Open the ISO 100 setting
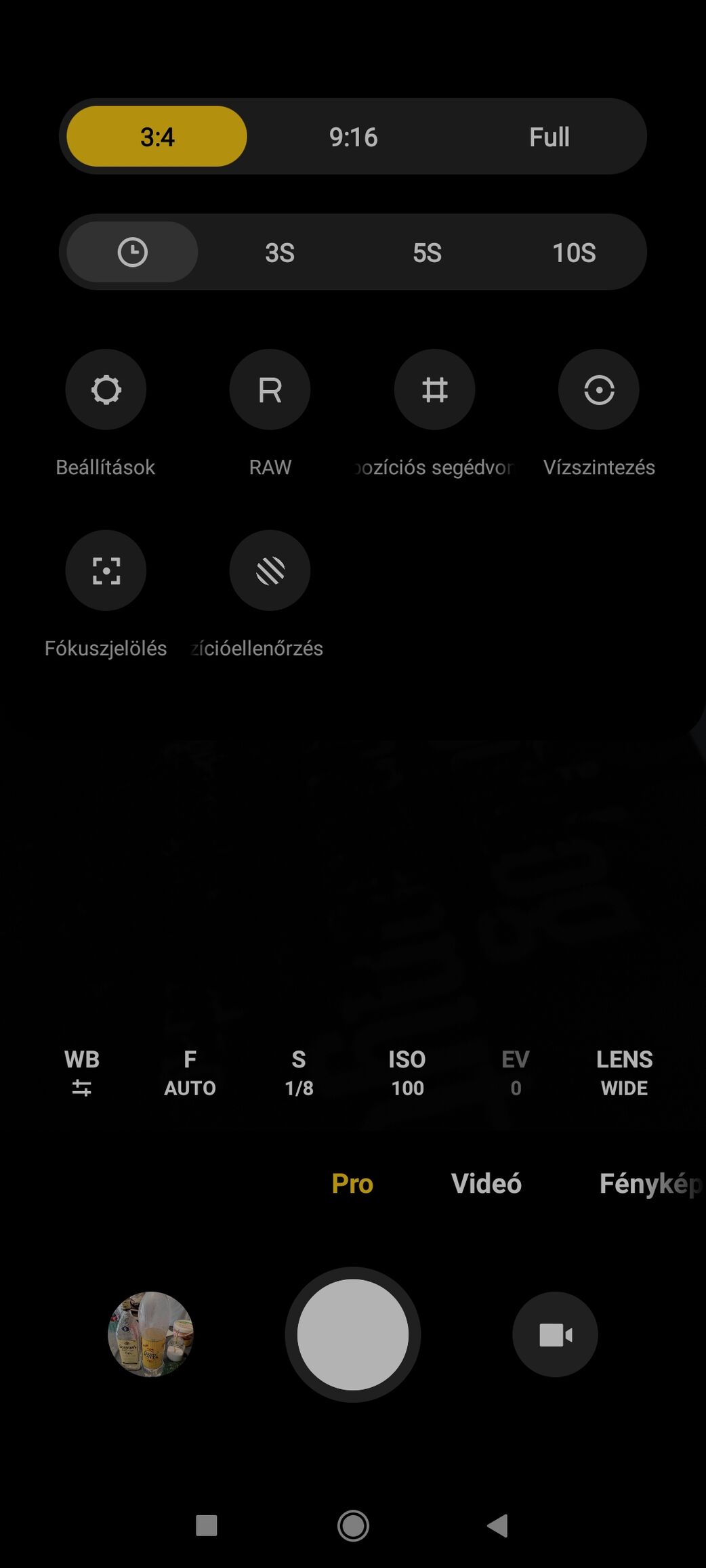 coord(407,1073)
